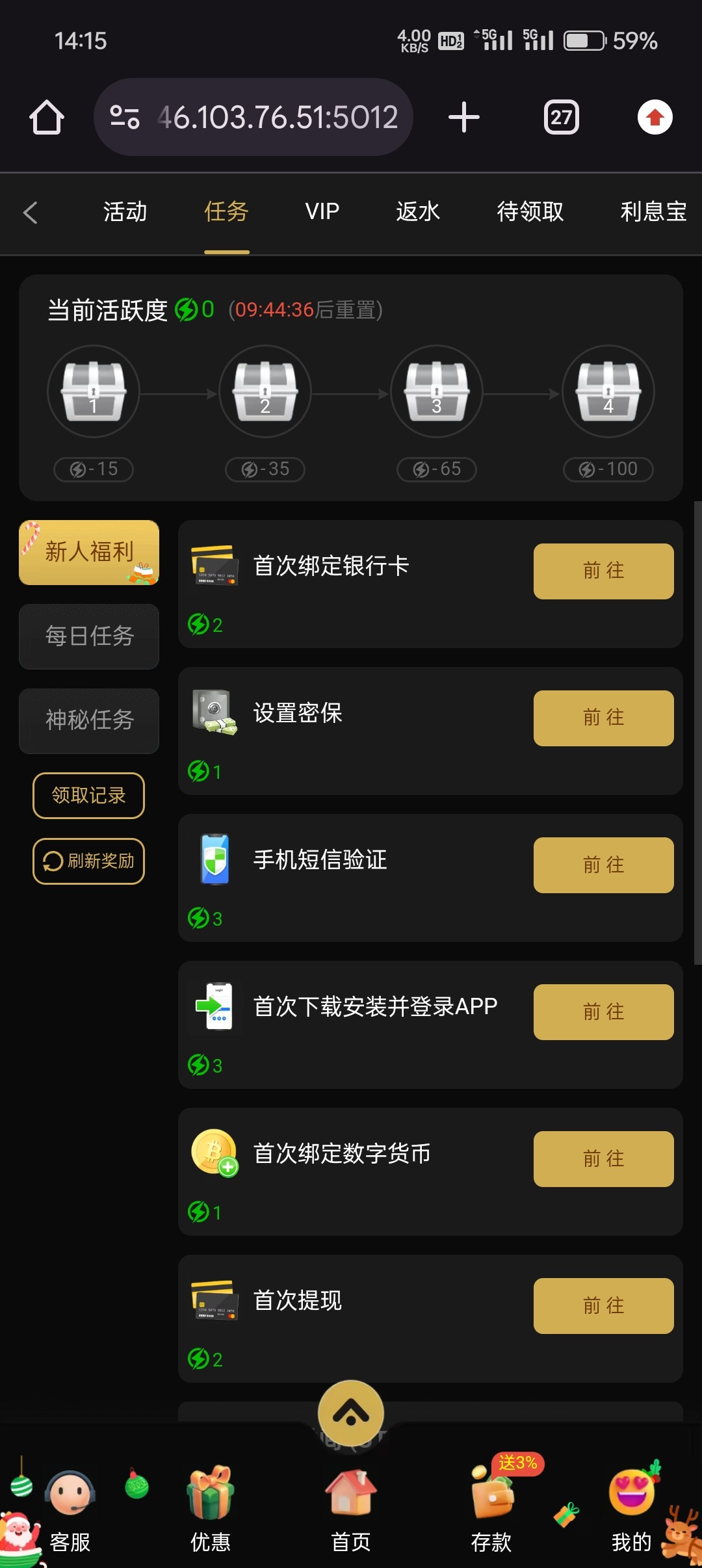This screenshot has width=702, height=1568.
Task: Open the 利息宝 tab
Action: (x=653, y=212)
